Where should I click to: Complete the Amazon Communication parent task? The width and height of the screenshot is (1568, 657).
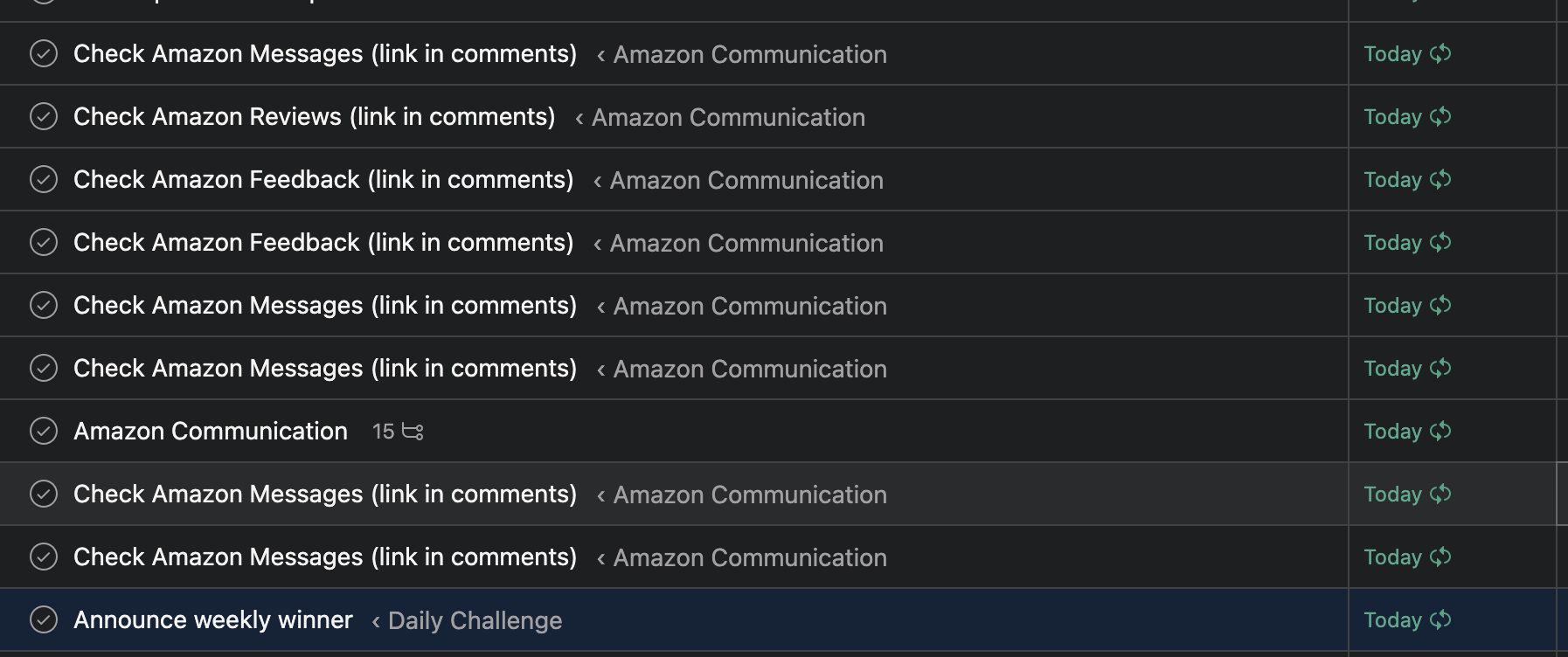44,431
